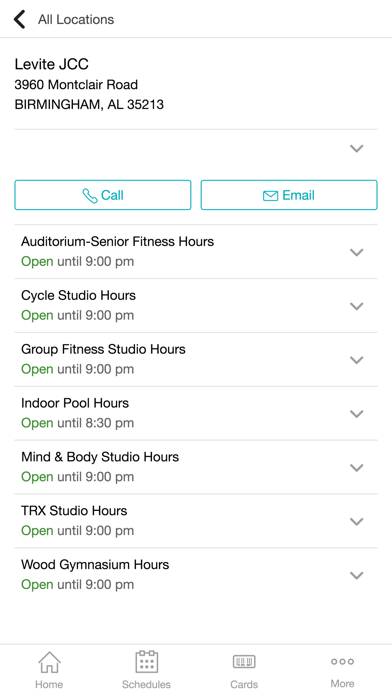The height and width of the screenshot is (696, 392).
Task: Email Levite JCC
Action: coord(289,195)
